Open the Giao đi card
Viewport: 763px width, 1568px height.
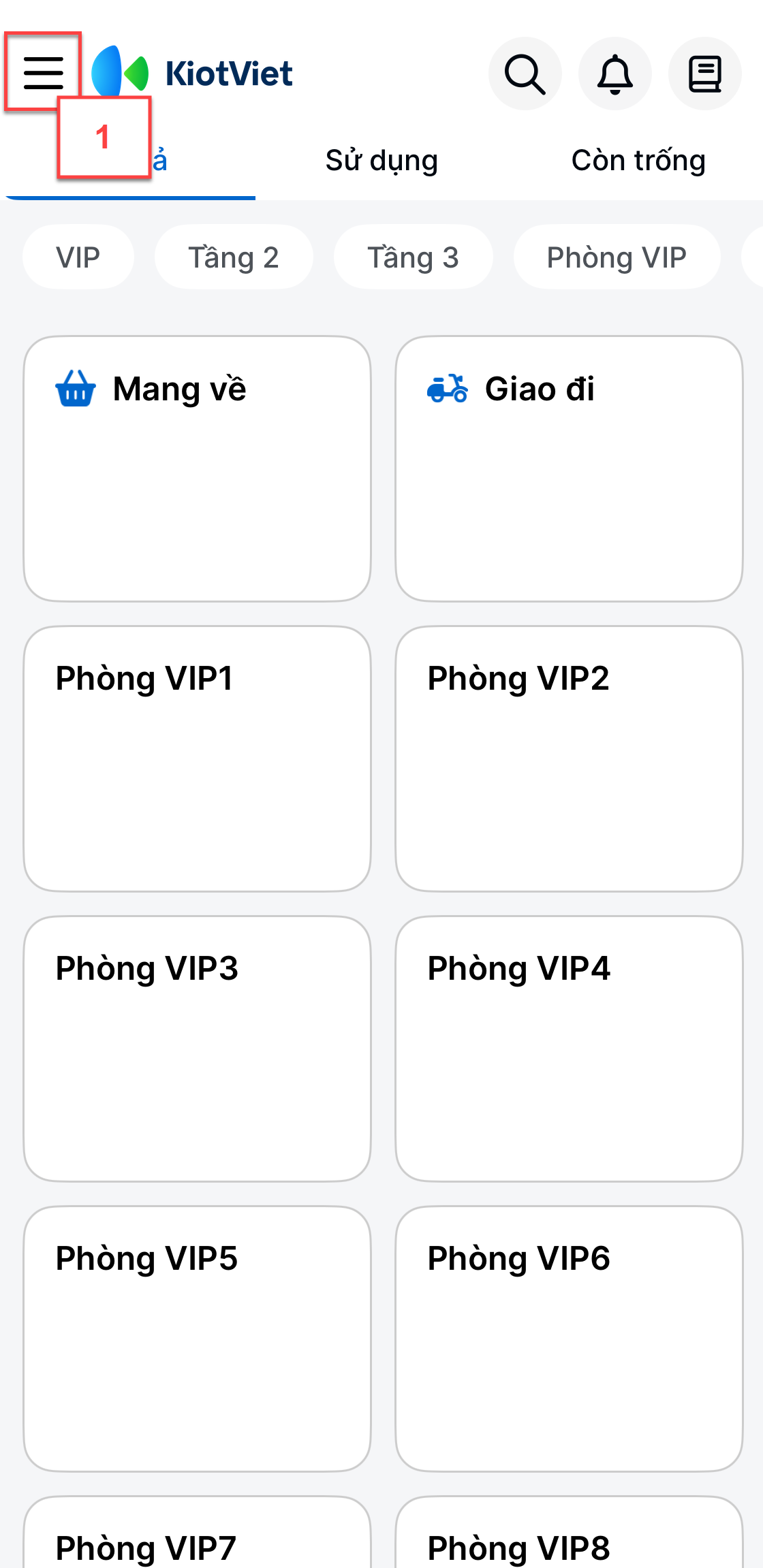pyautogui.click(x=569, y=468)
